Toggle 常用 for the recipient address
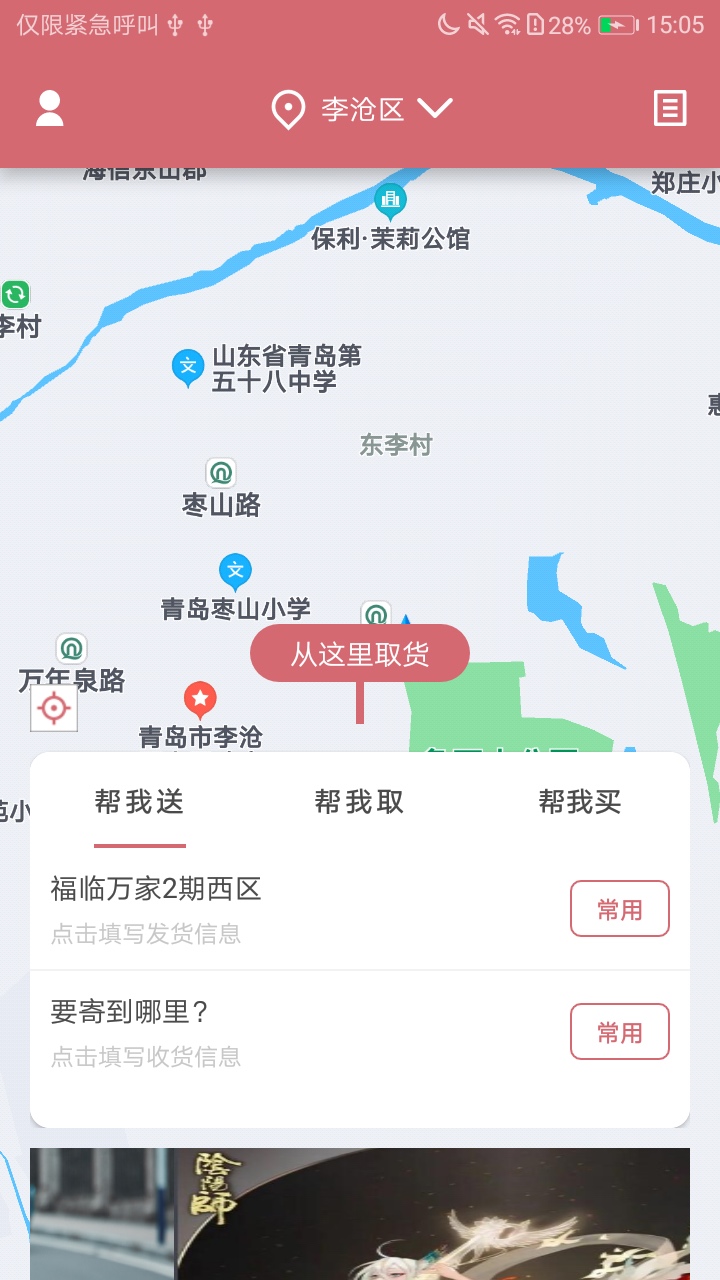The width and height of the screenshot is (720, 1280). (x=620, y=1031)
